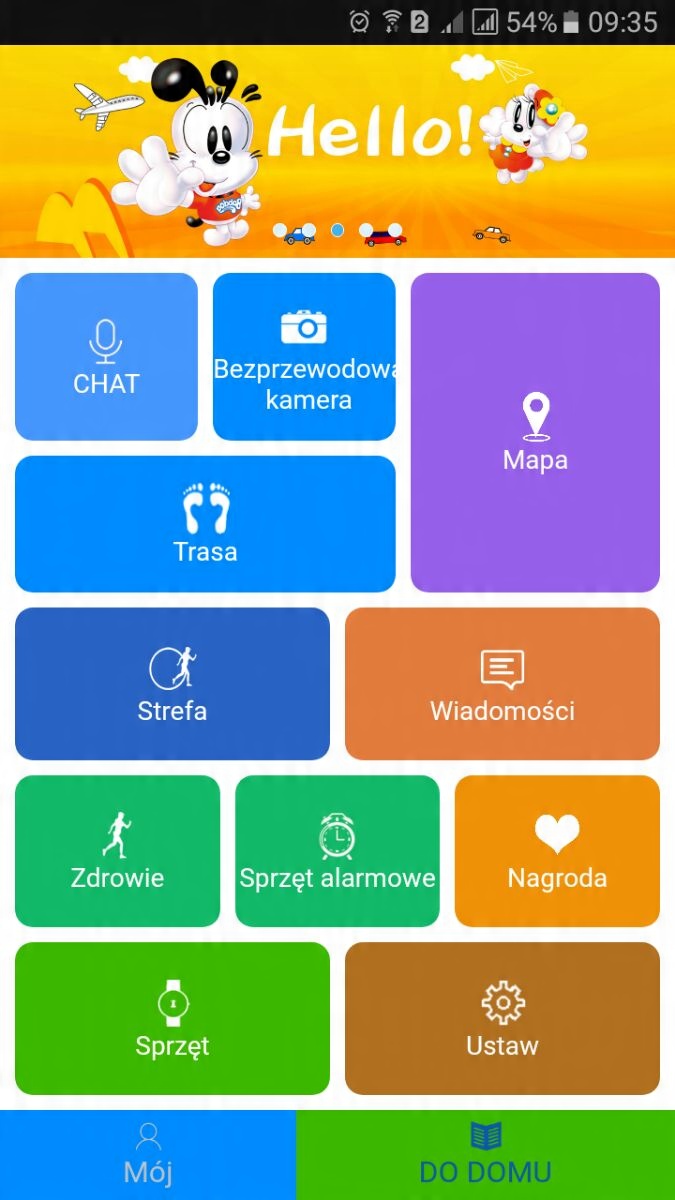Open the Mapa location tile

[535, 432]
